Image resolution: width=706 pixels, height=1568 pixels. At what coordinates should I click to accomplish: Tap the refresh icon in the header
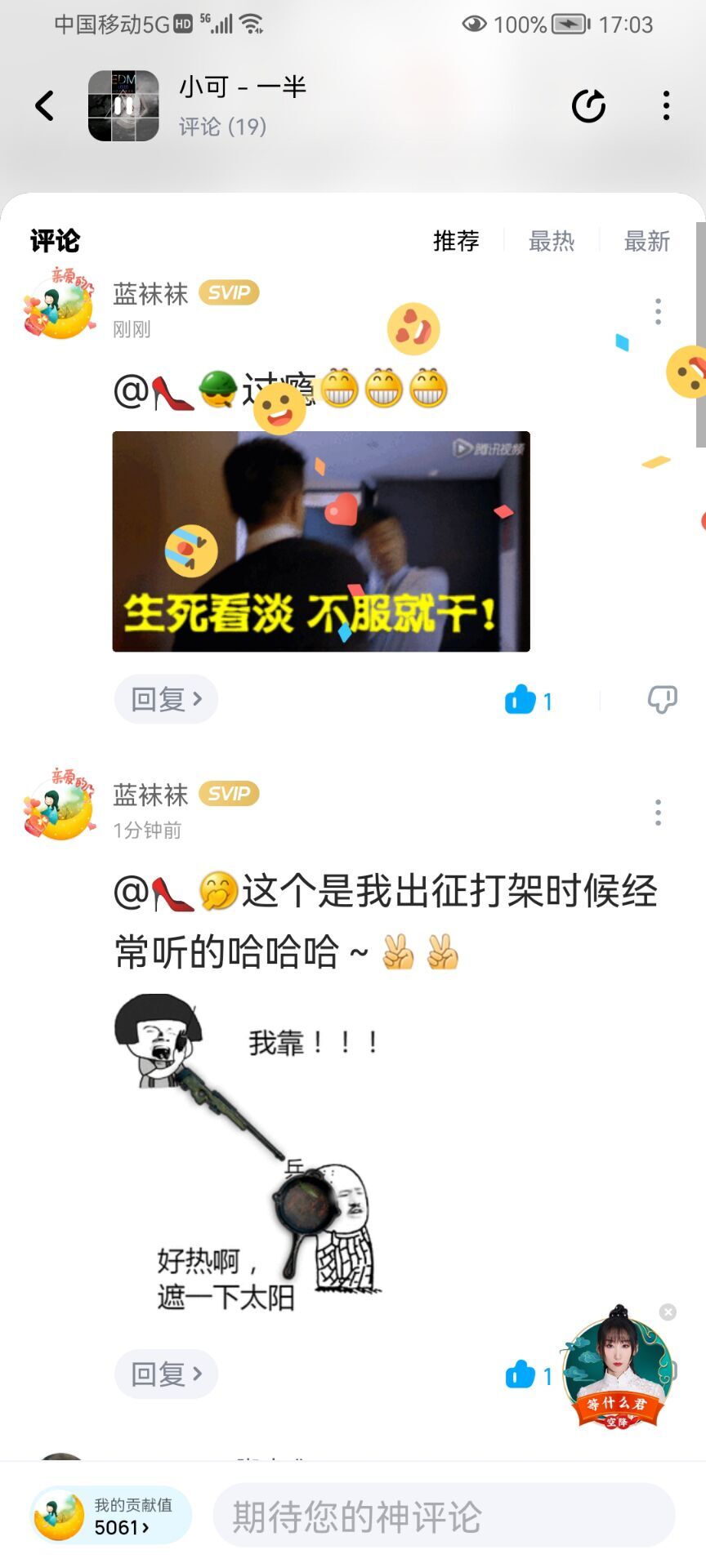click(x=588, y=106)
